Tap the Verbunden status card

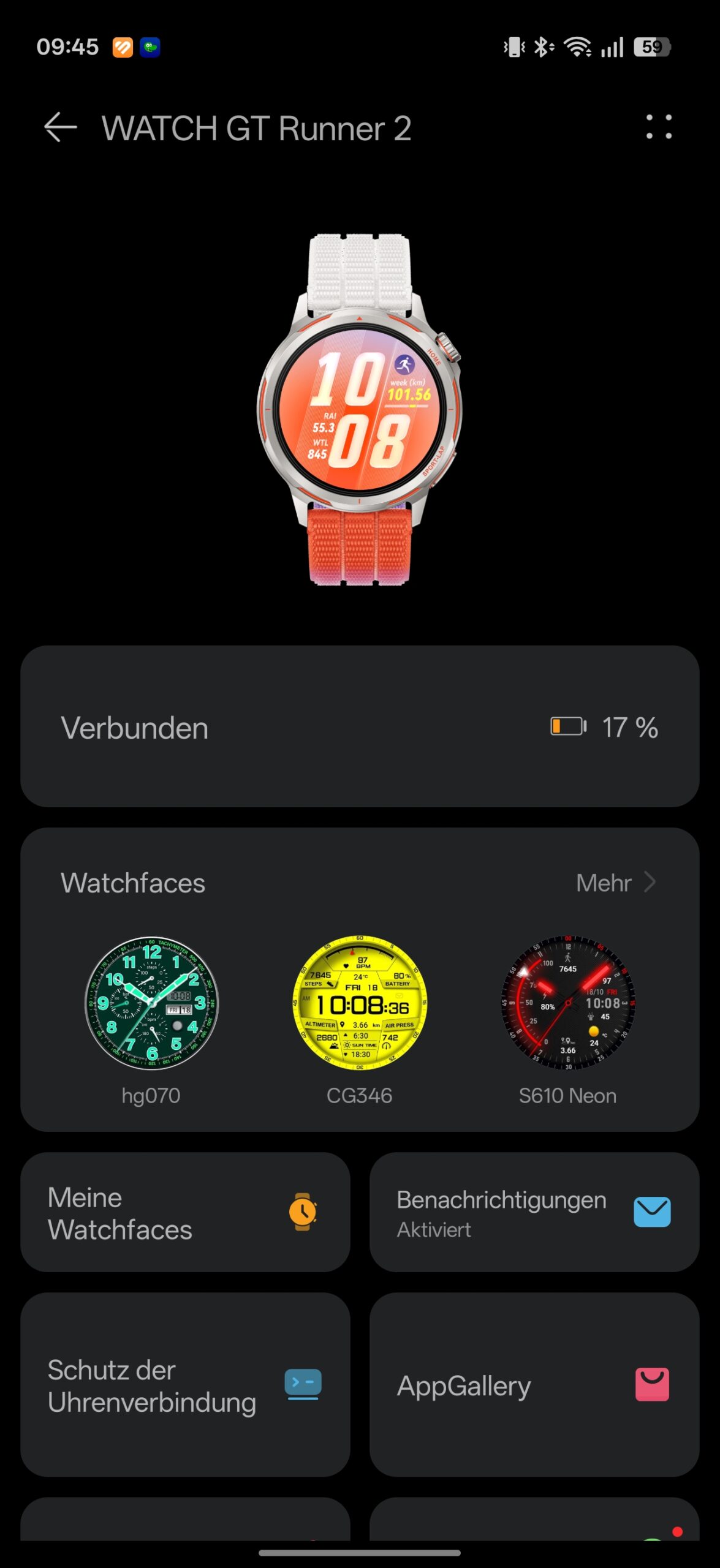click(x=360, y=726)
